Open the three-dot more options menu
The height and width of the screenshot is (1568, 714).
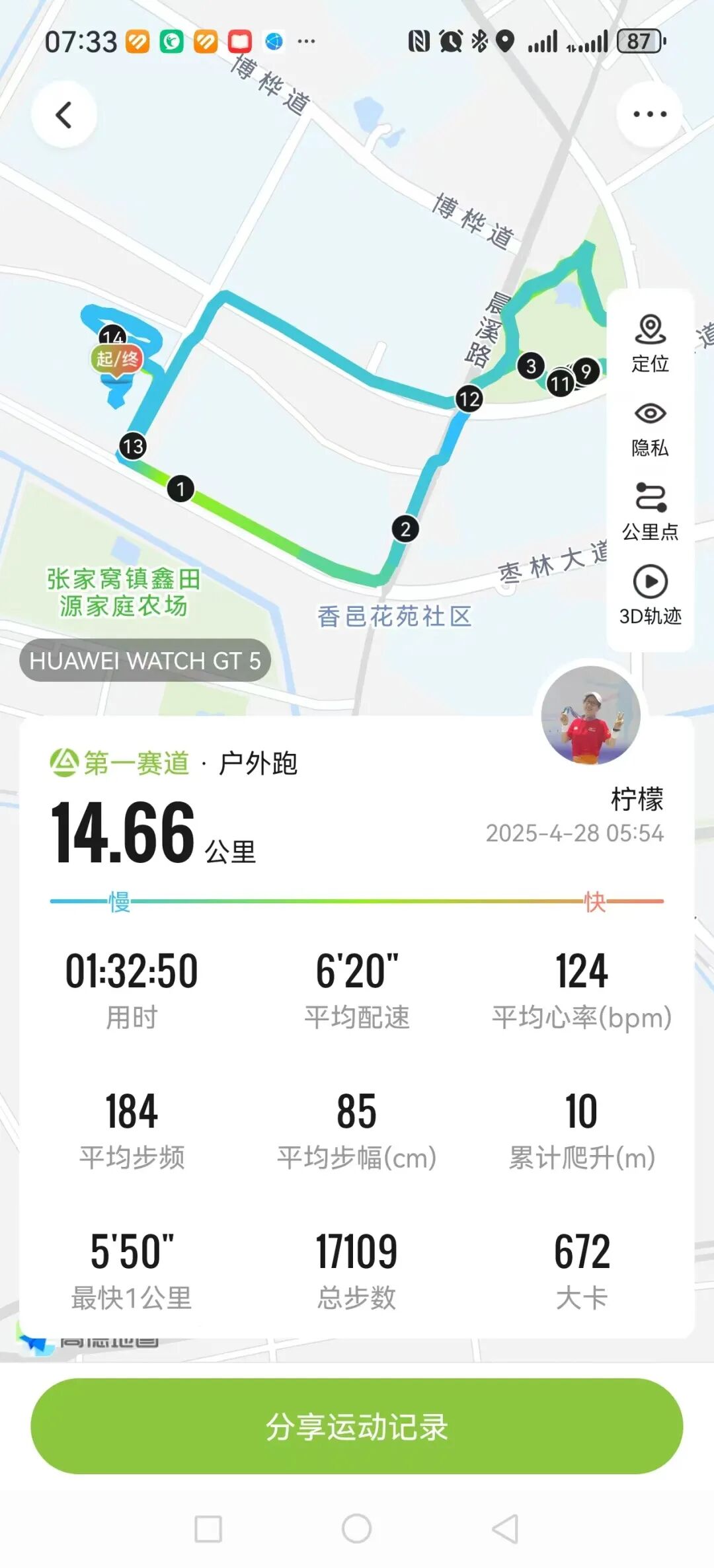click(x=649, y=114)
